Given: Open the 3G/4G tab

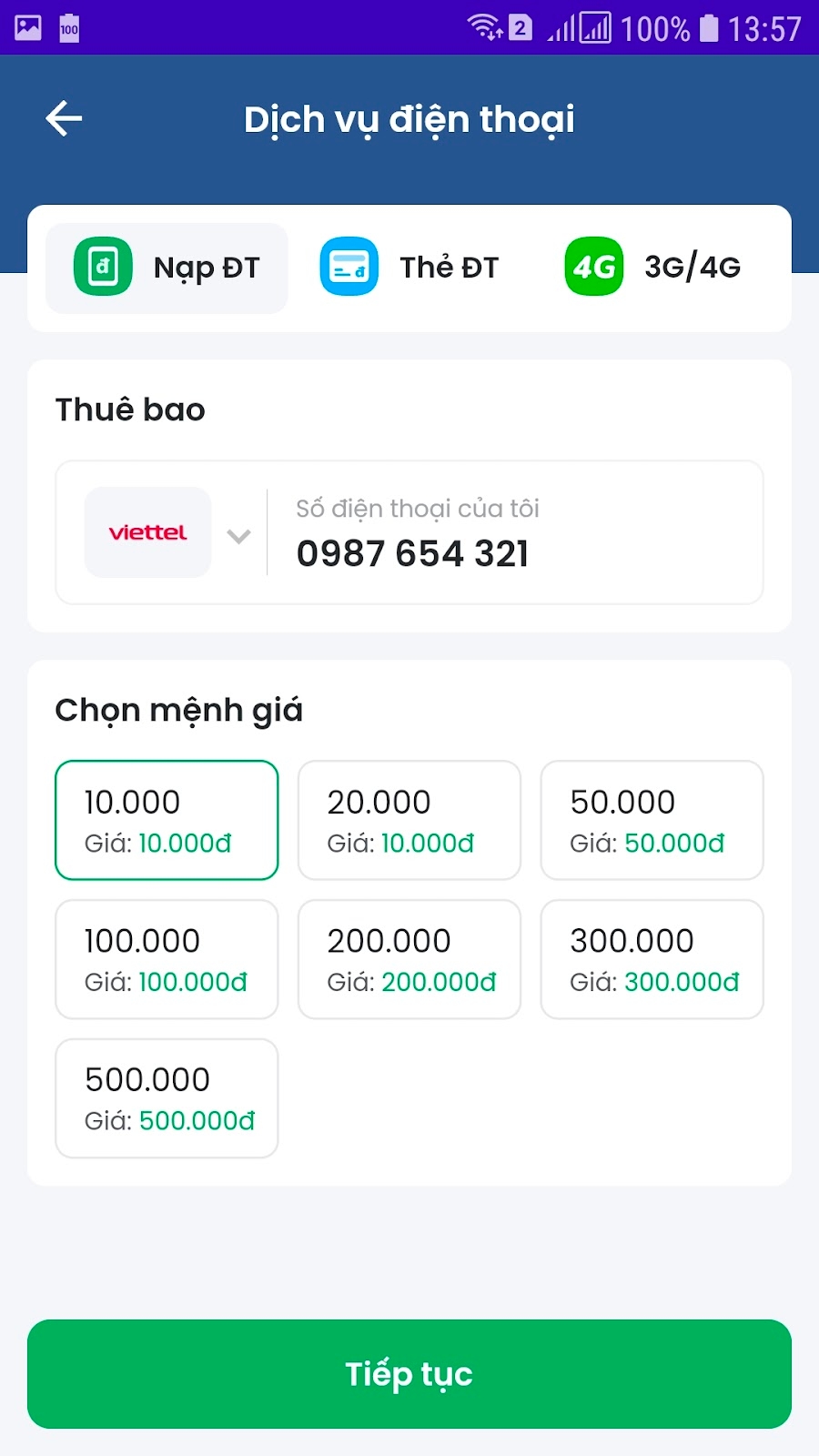Looking at the screenshot, I should point(653,268).
